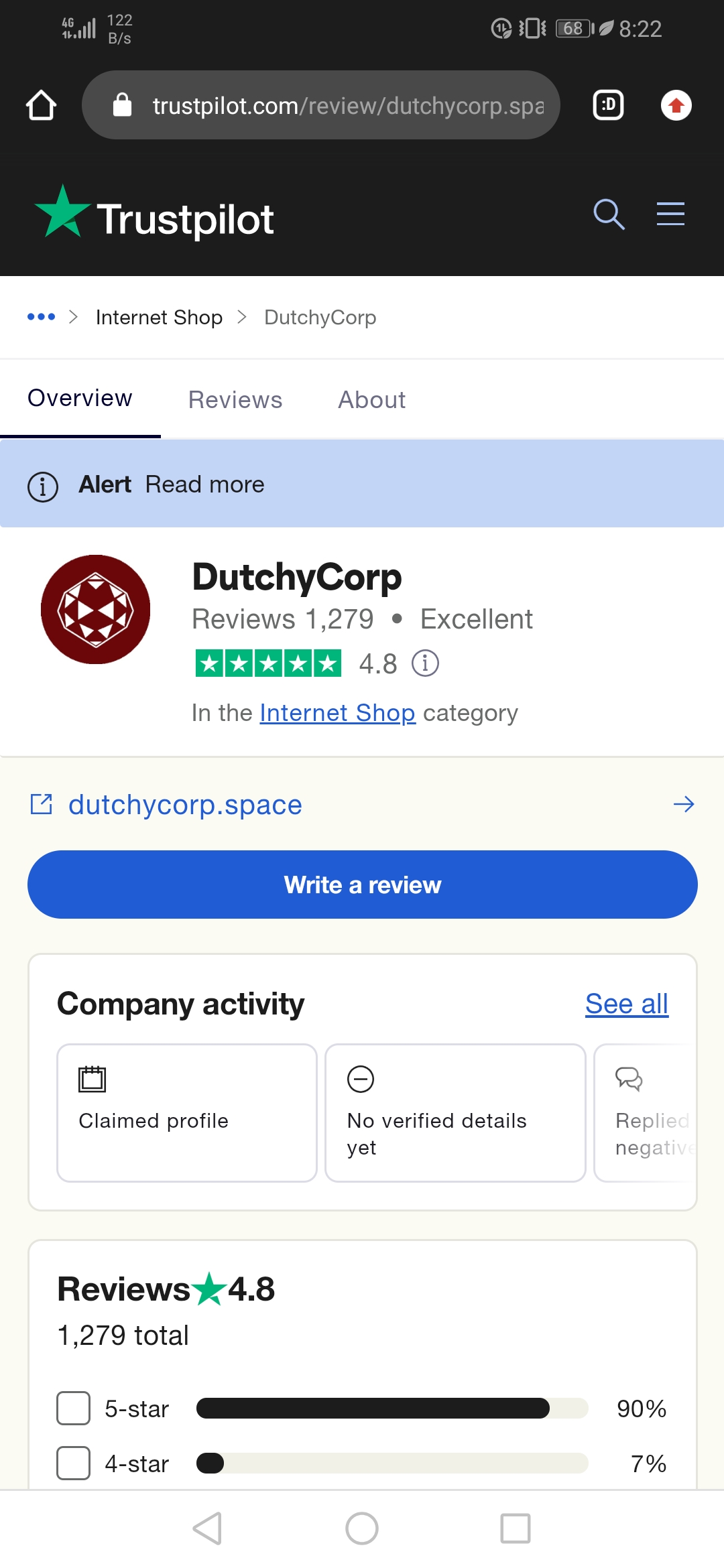Viewport: 724px width, 1568px height.
Task: Check the 4-star filter box
Action: click(x=73, y=1463)
